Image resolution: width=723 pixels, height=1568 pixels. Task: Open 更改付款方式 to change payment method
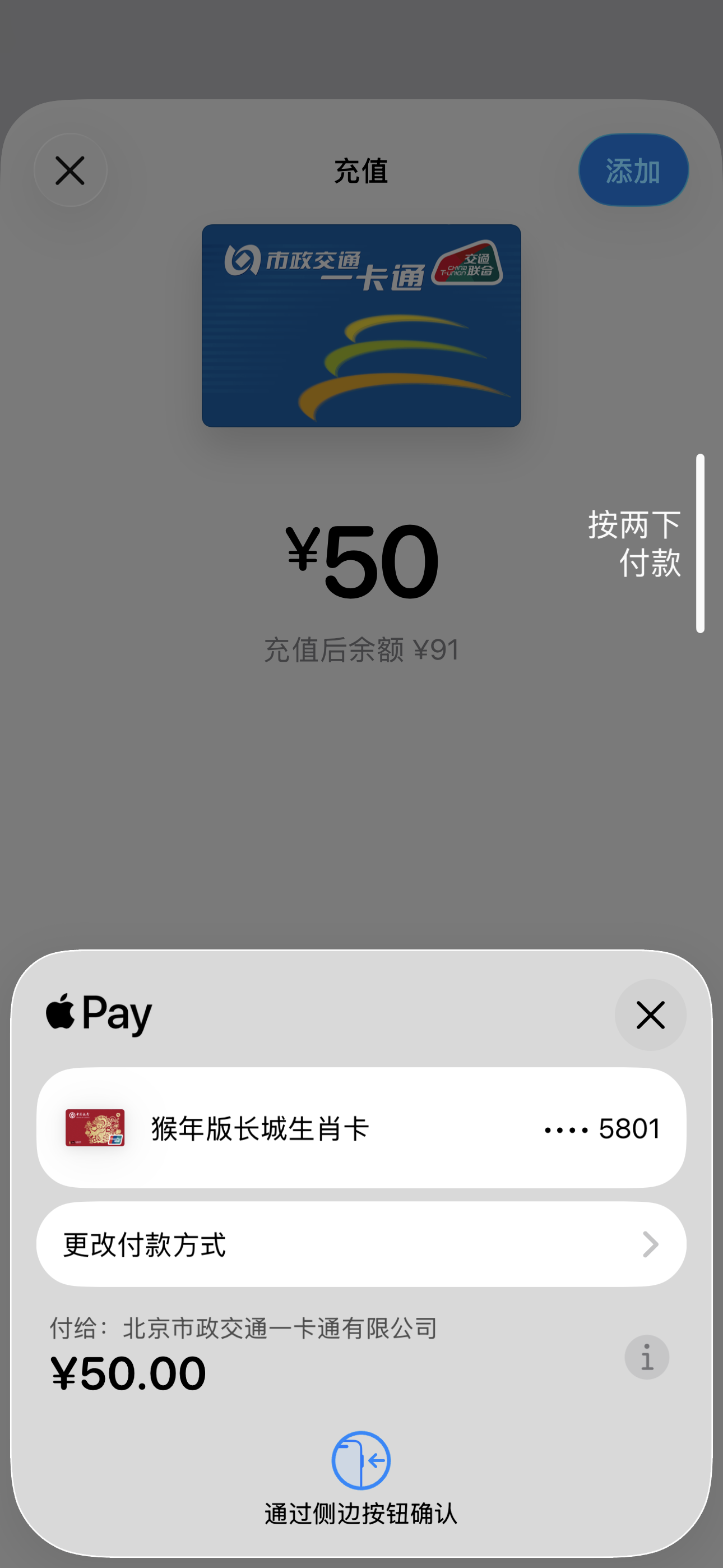[361, 1244]
